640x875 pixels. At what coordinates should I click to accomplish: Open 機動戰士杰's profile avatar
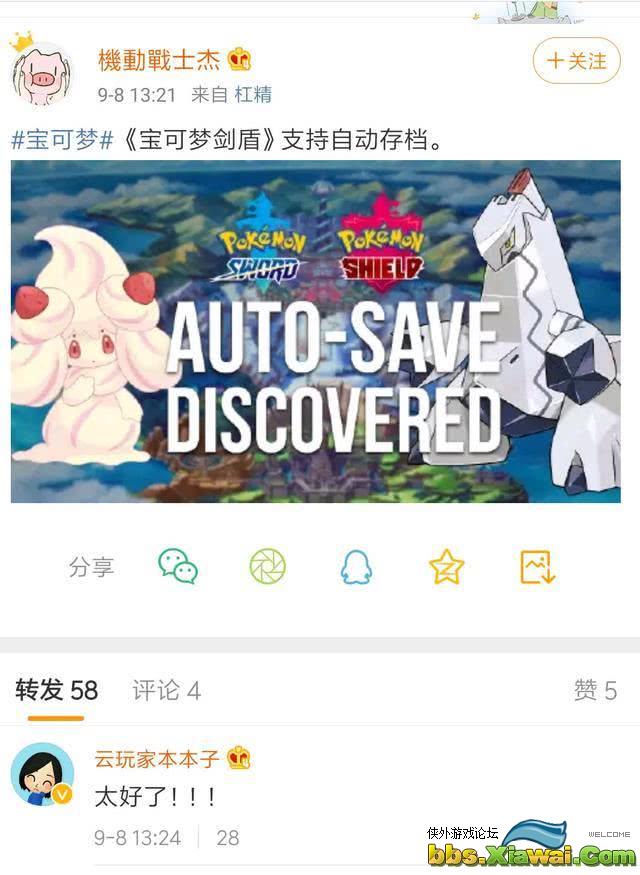point(41,73)
